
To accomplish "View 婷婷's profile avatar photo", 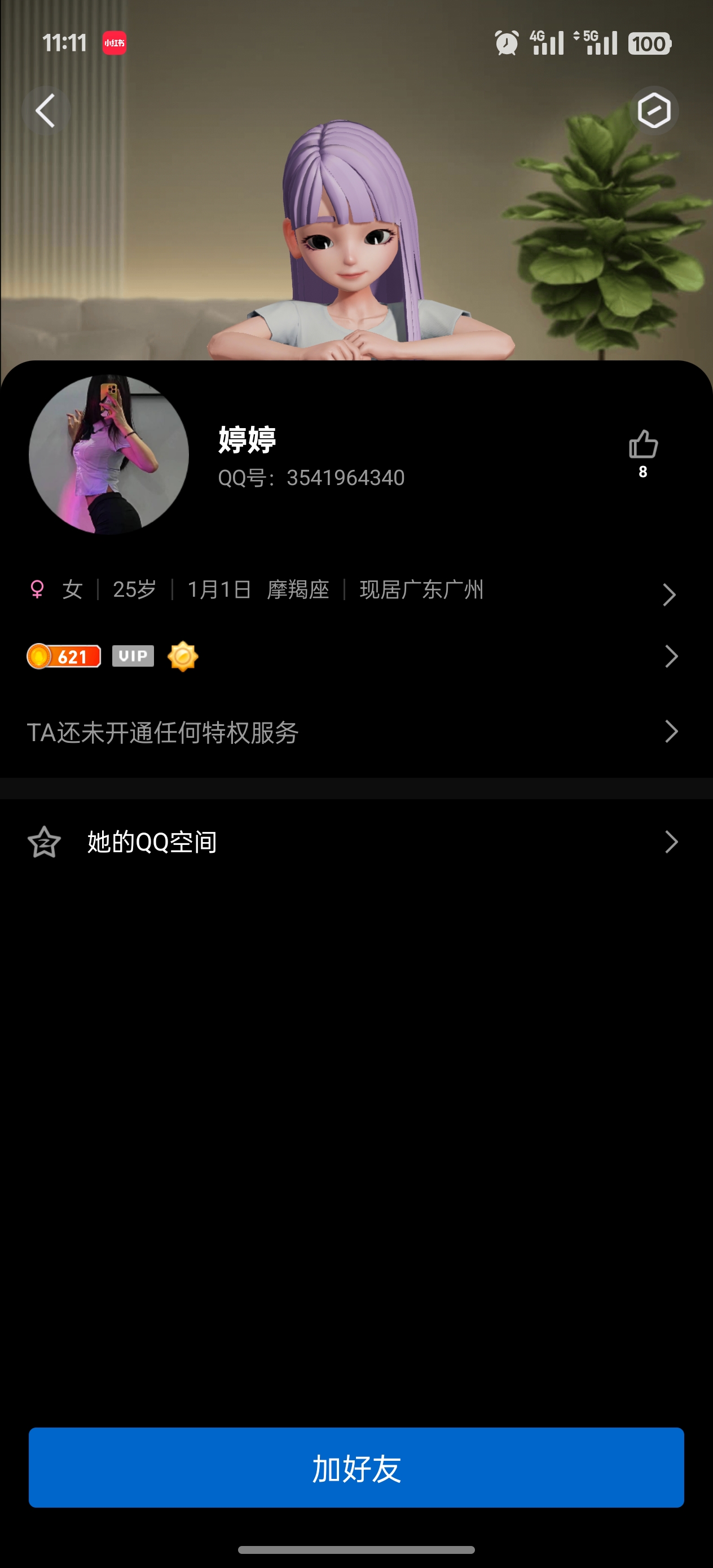I will [109, 455].
